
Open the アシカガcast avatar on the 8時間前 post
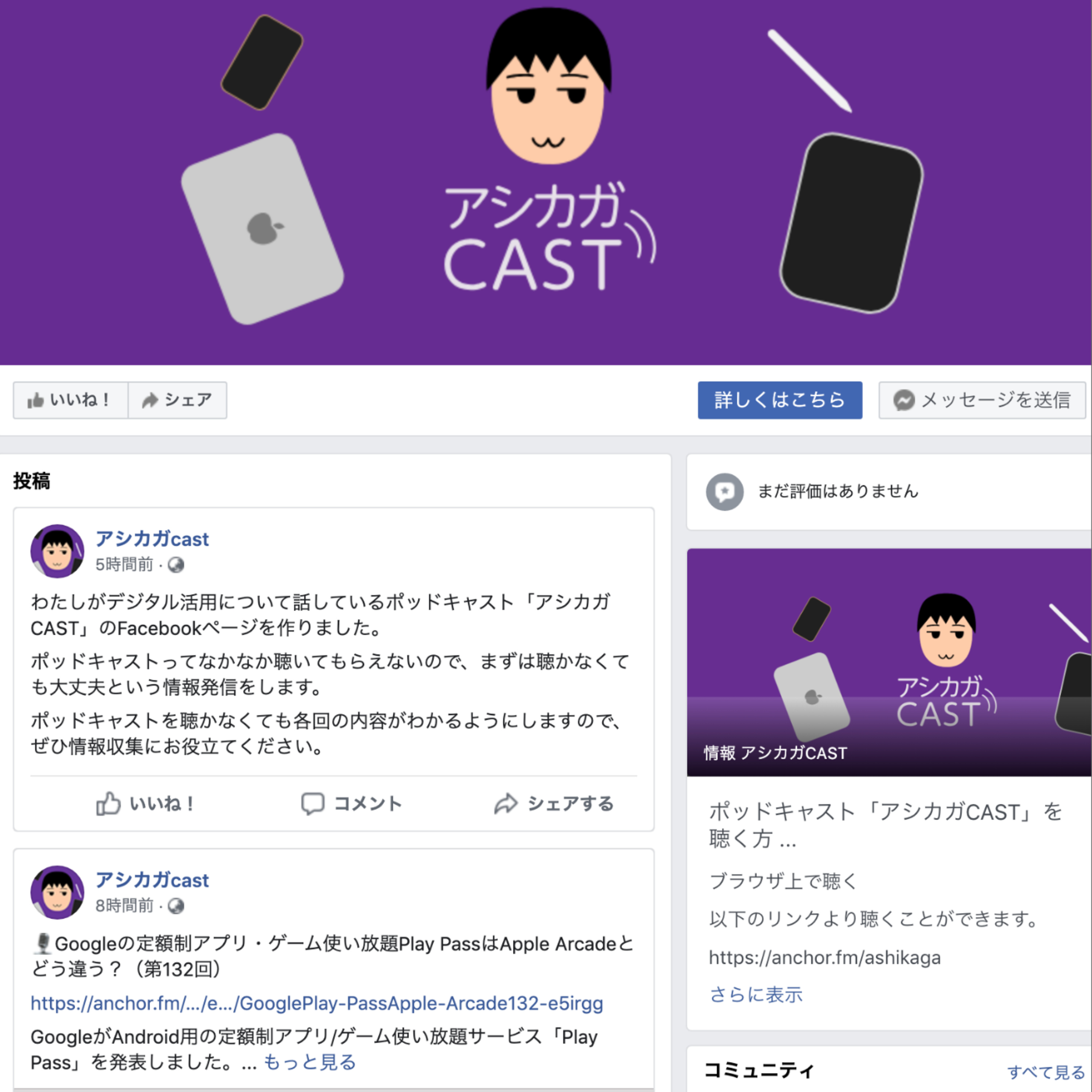click(57, 892)
